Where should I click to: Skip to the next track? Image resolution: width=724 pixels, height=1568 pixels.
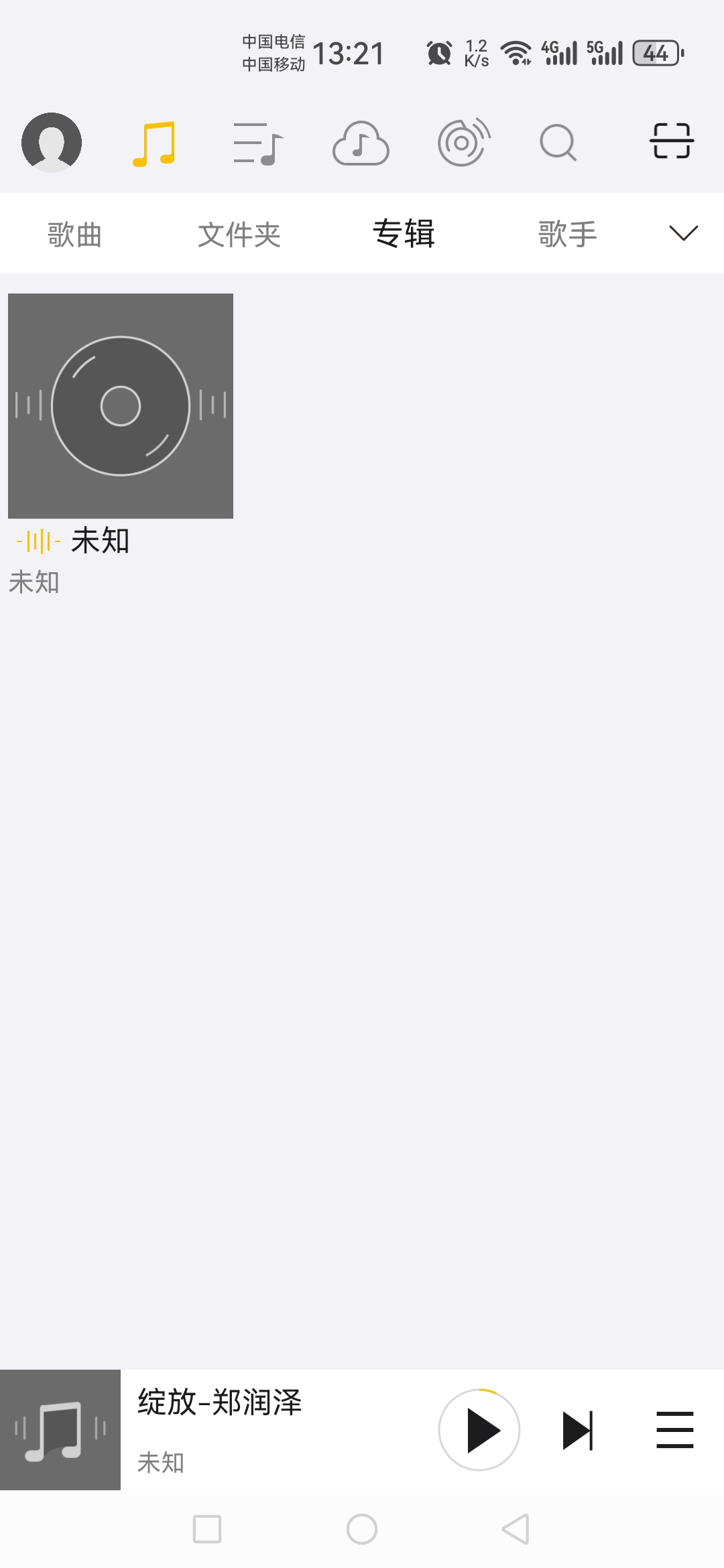point(578,1430)
